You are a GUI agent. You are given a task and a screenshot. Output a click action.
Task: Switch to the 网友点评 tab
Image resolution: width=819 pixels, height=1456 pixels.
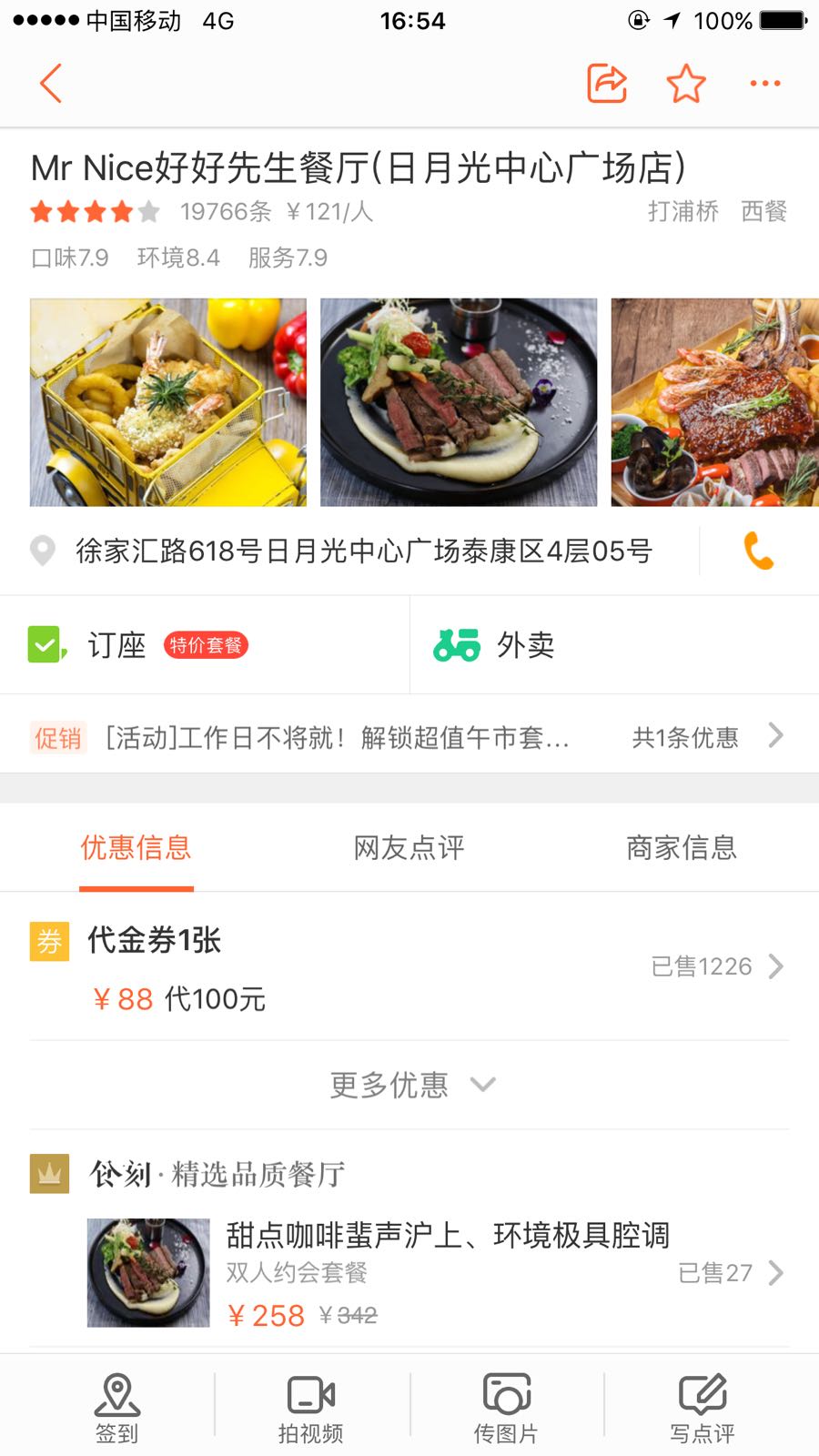coord(409,848)
